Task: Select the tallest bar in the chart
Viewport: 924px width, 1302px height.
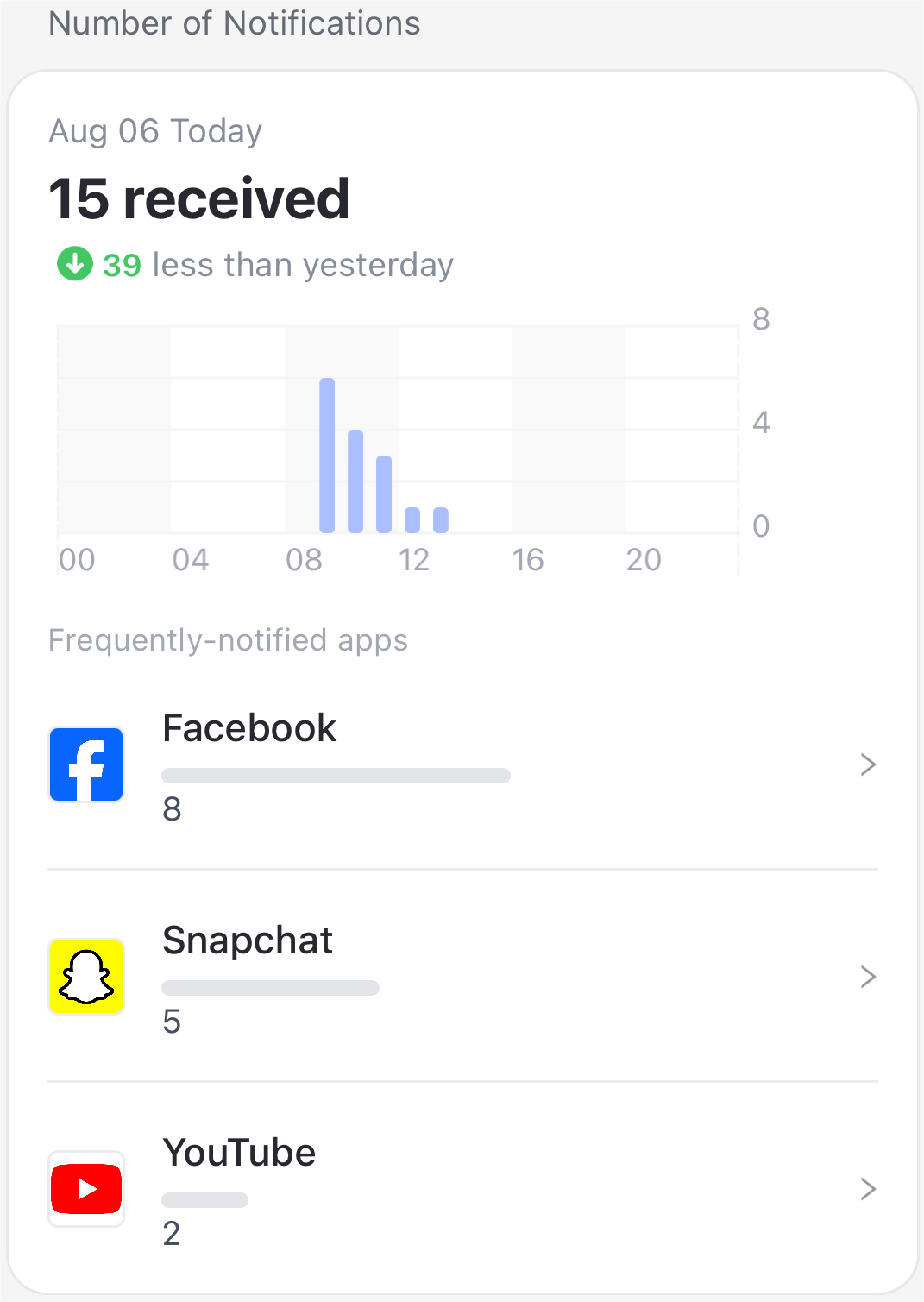Action: (x=327, y=453)
